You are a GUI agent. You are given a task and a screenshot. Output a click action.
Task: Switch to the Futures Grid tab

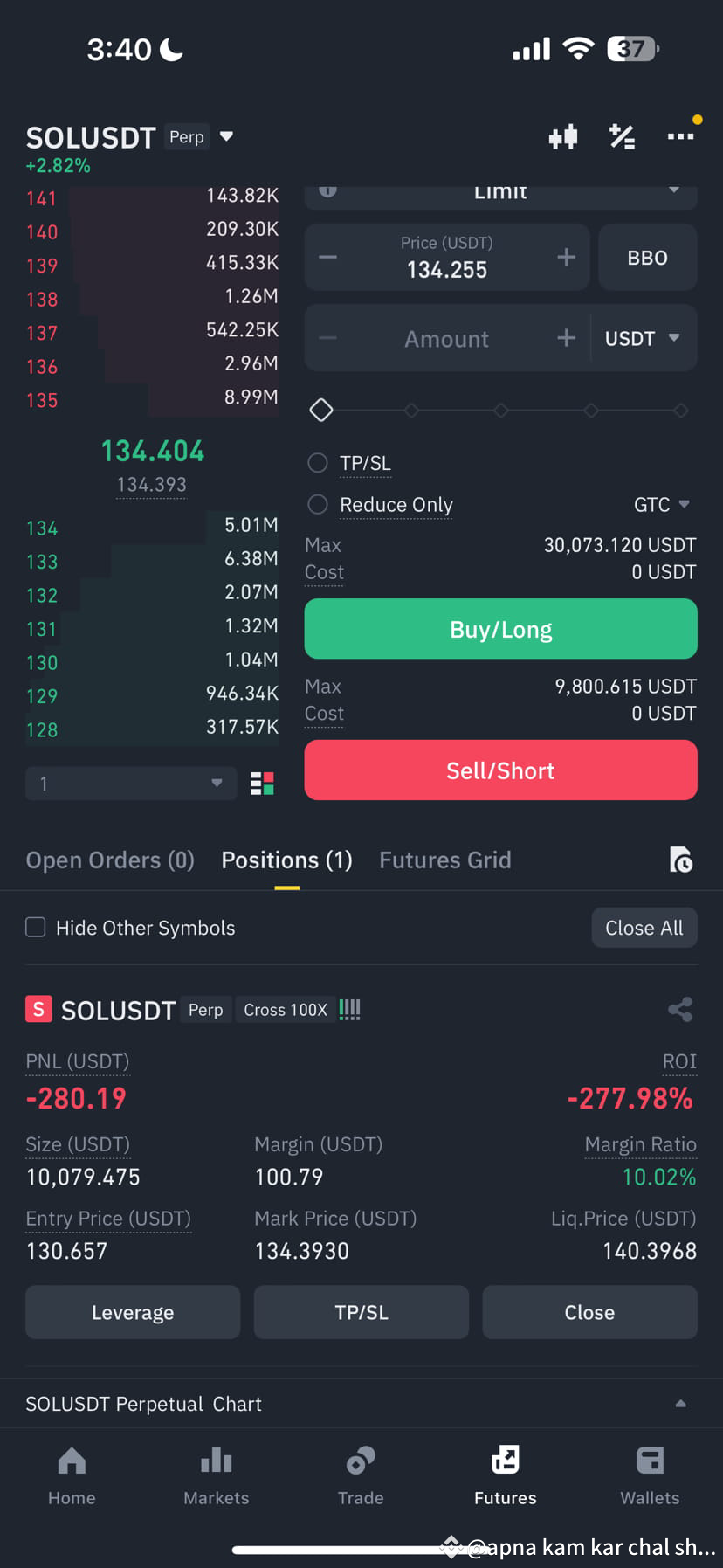(445, 860)
